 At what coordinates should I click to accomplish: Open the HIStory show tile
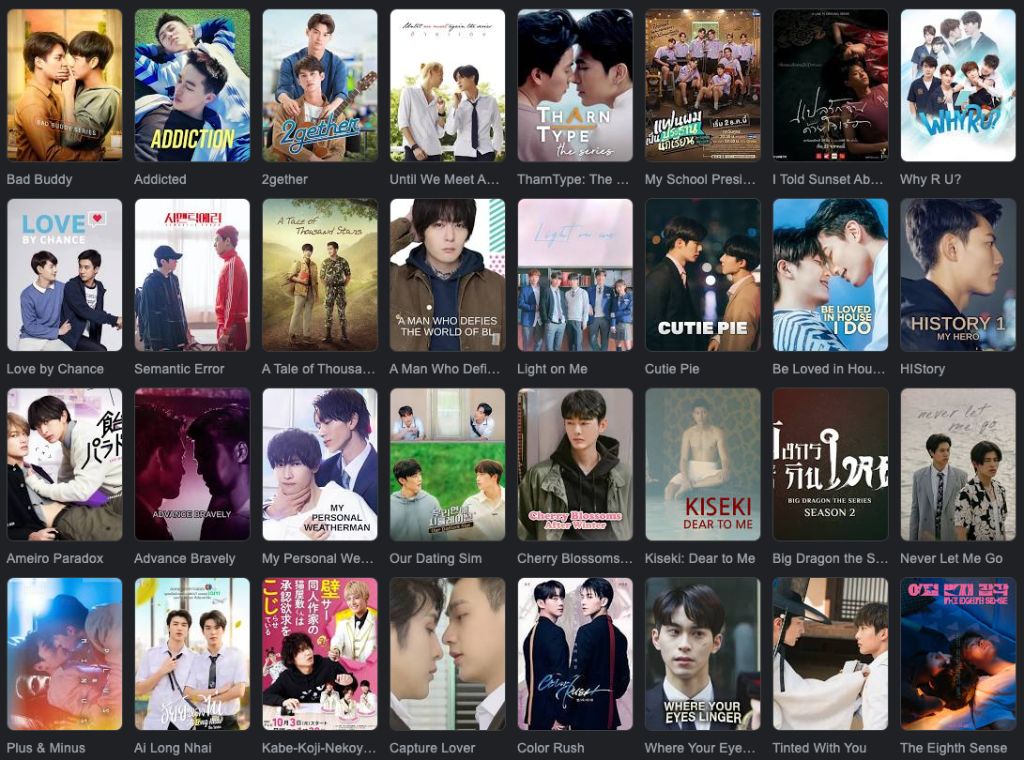[x=958, y=275]
